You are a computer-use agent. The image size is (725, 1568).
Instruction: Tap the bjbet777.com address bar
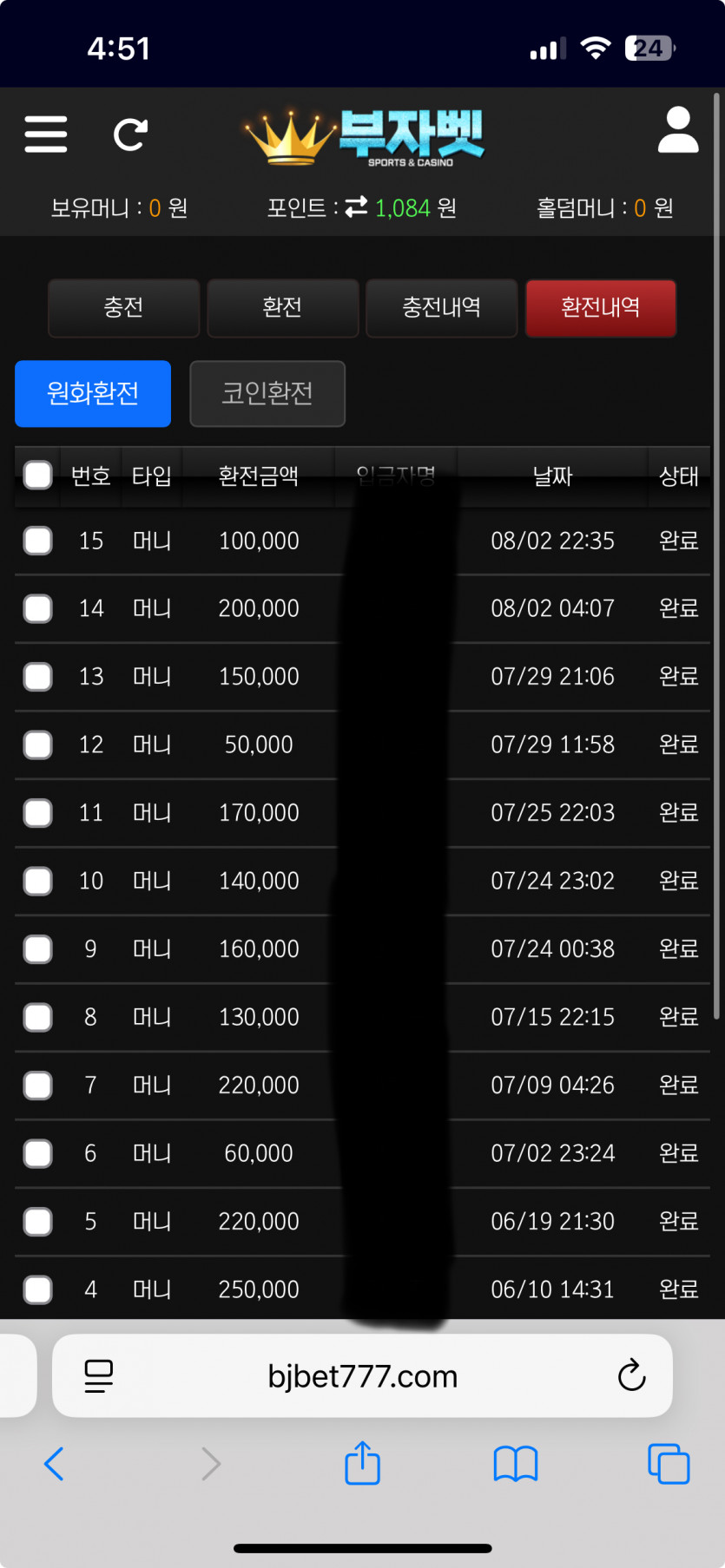pyautogui.click(x=362, y=1375)
